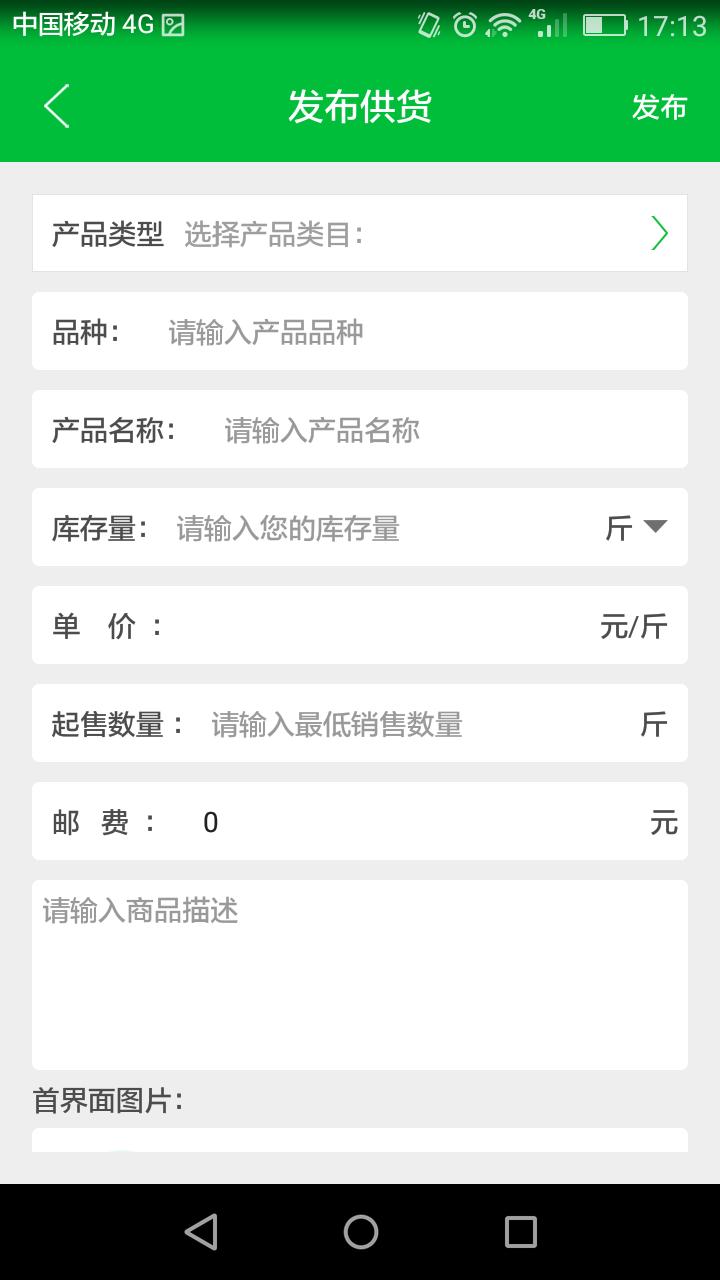Tap the 发布 publish button
720x1280 pixels.
coord(660,107)
